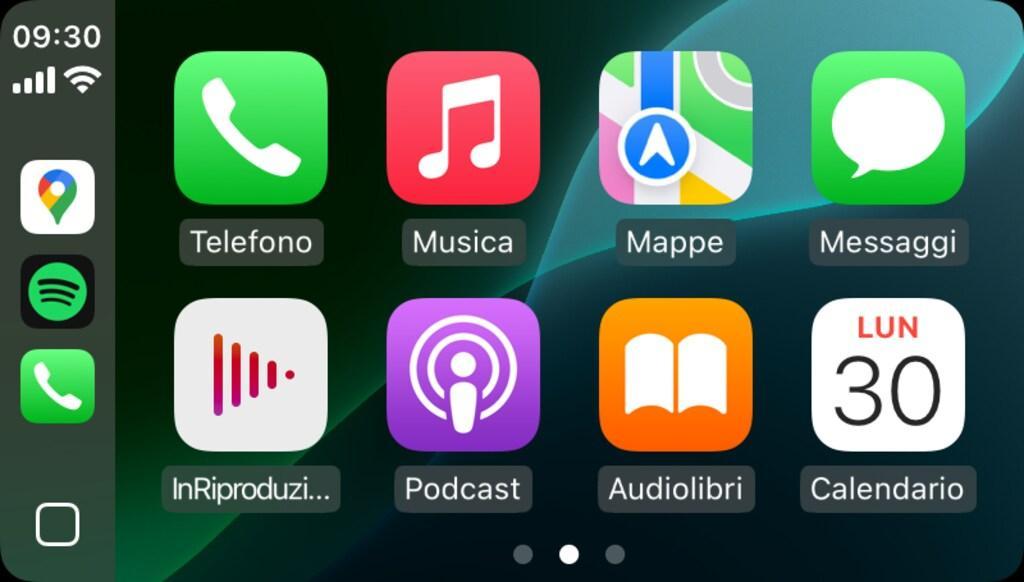Viewport: 1024px width, 582px height.
Task: Open the Calendario app
Action: (x=887, y=374)
